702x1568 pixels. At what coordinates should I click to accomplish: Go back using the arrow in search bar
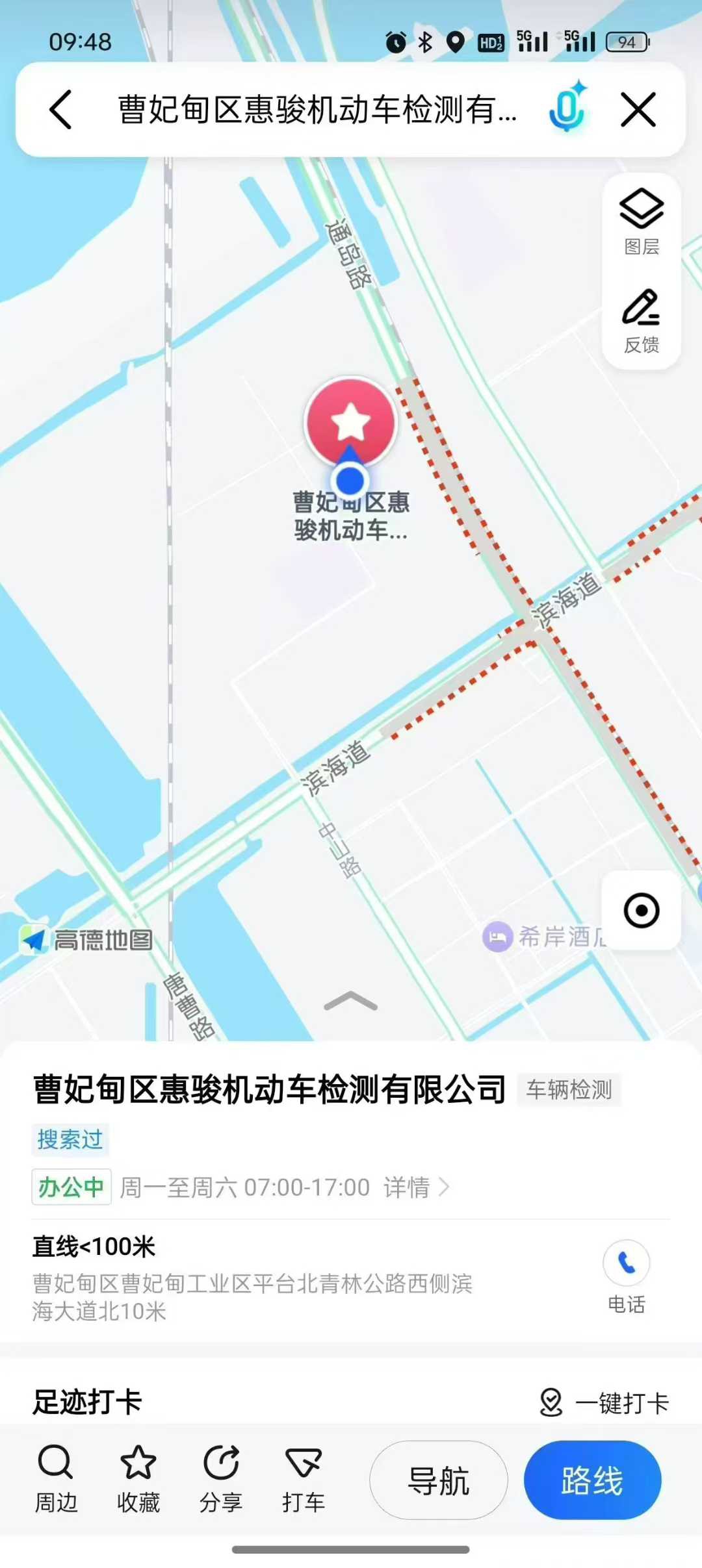click(x=60, y=109)
